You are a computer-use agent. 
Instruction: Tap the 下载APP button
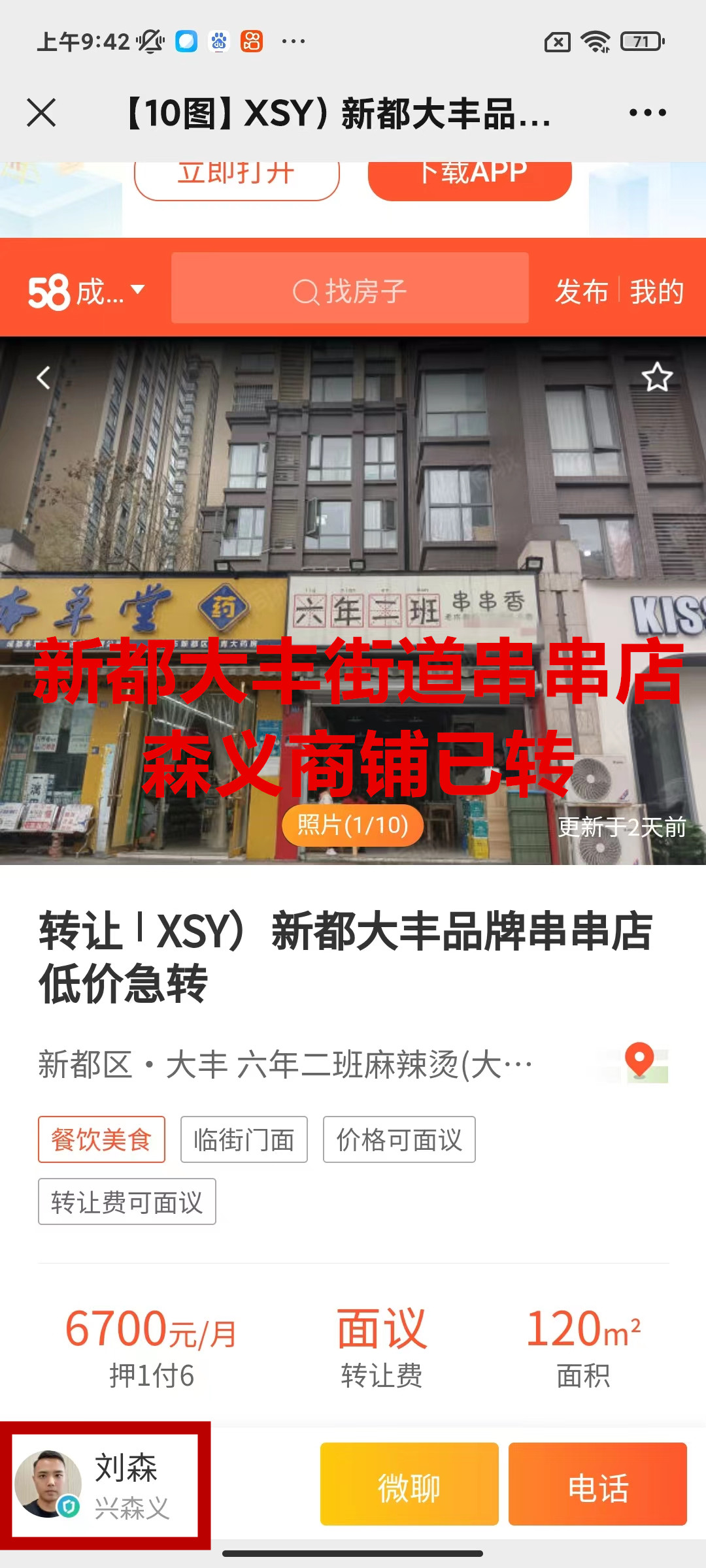tap(469, 176)
